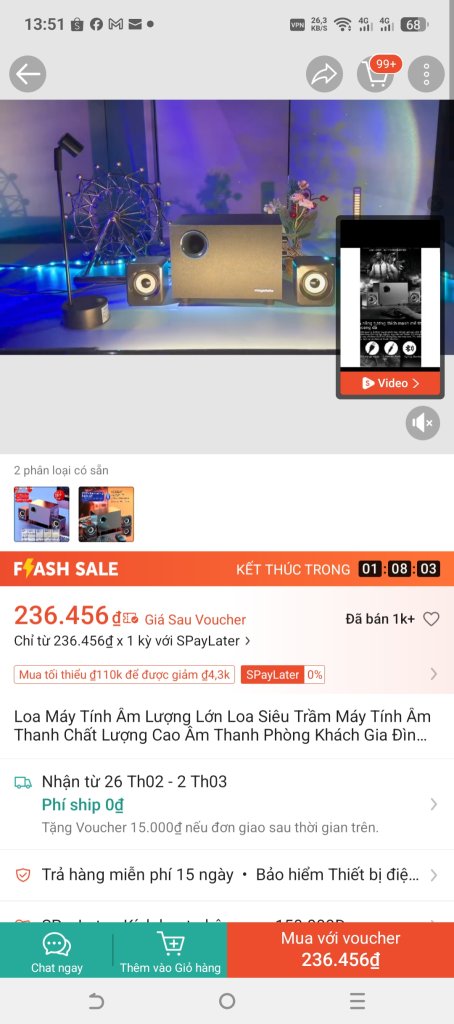Open SPayLater installment details link
The height and width of the screenshot is (1024, 454).
(x=133, y=641)
